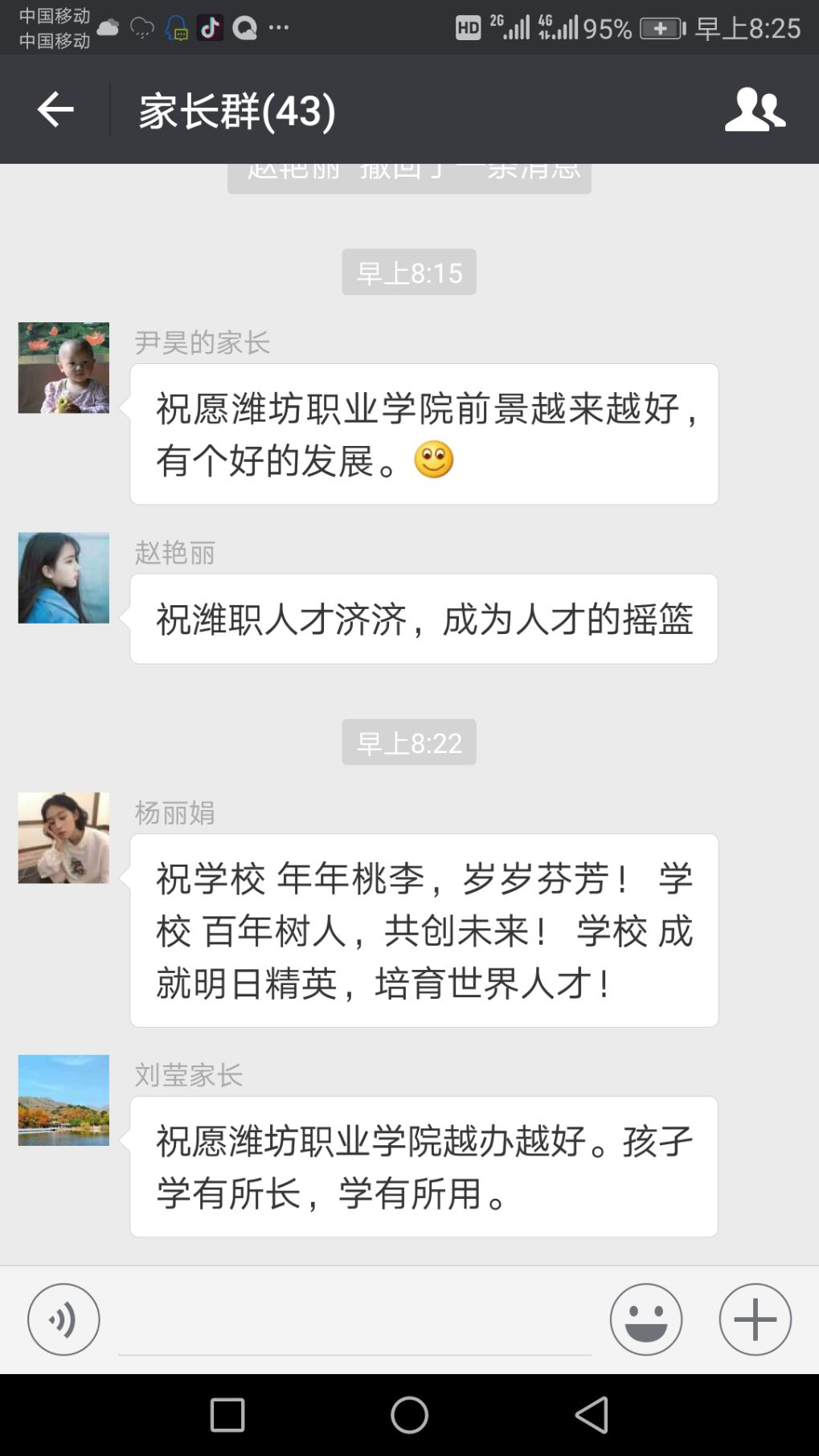819x1456 pixels.
Task: Open the plus attachment menu
Action: (755, 1319)
